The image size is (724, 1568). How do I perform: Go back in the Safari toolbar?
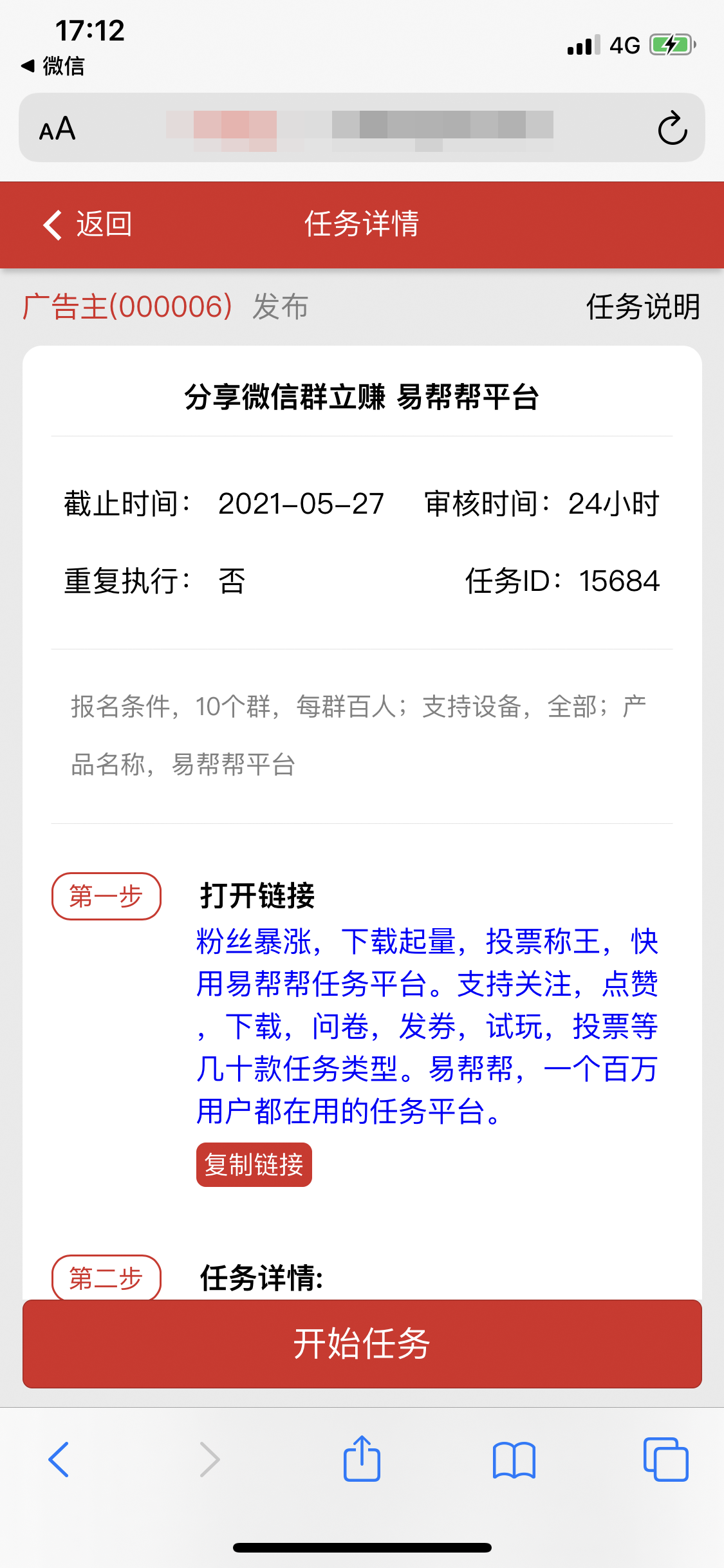pos(59,1459)
